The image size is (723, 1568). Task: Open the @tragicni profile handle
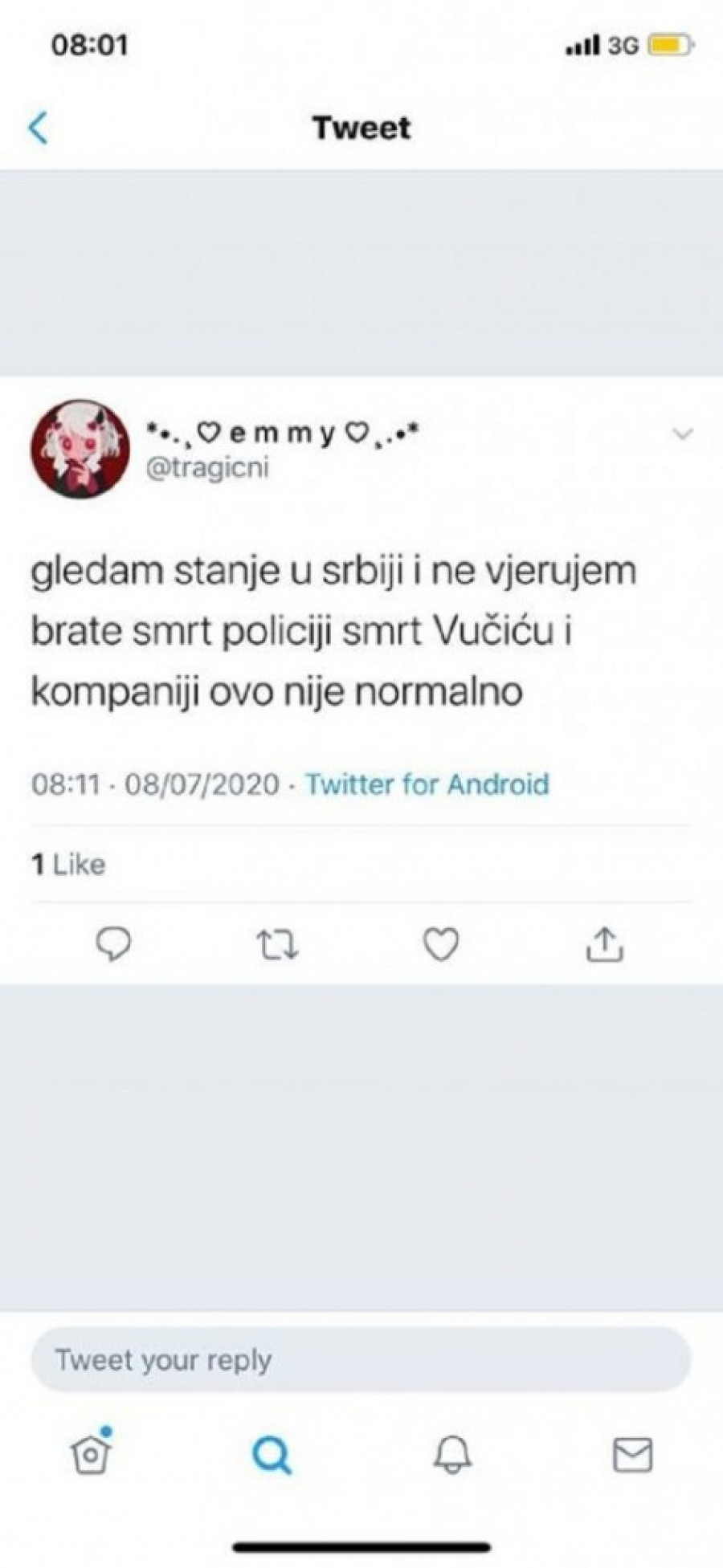pyautogui.click(x=207, y=468)
